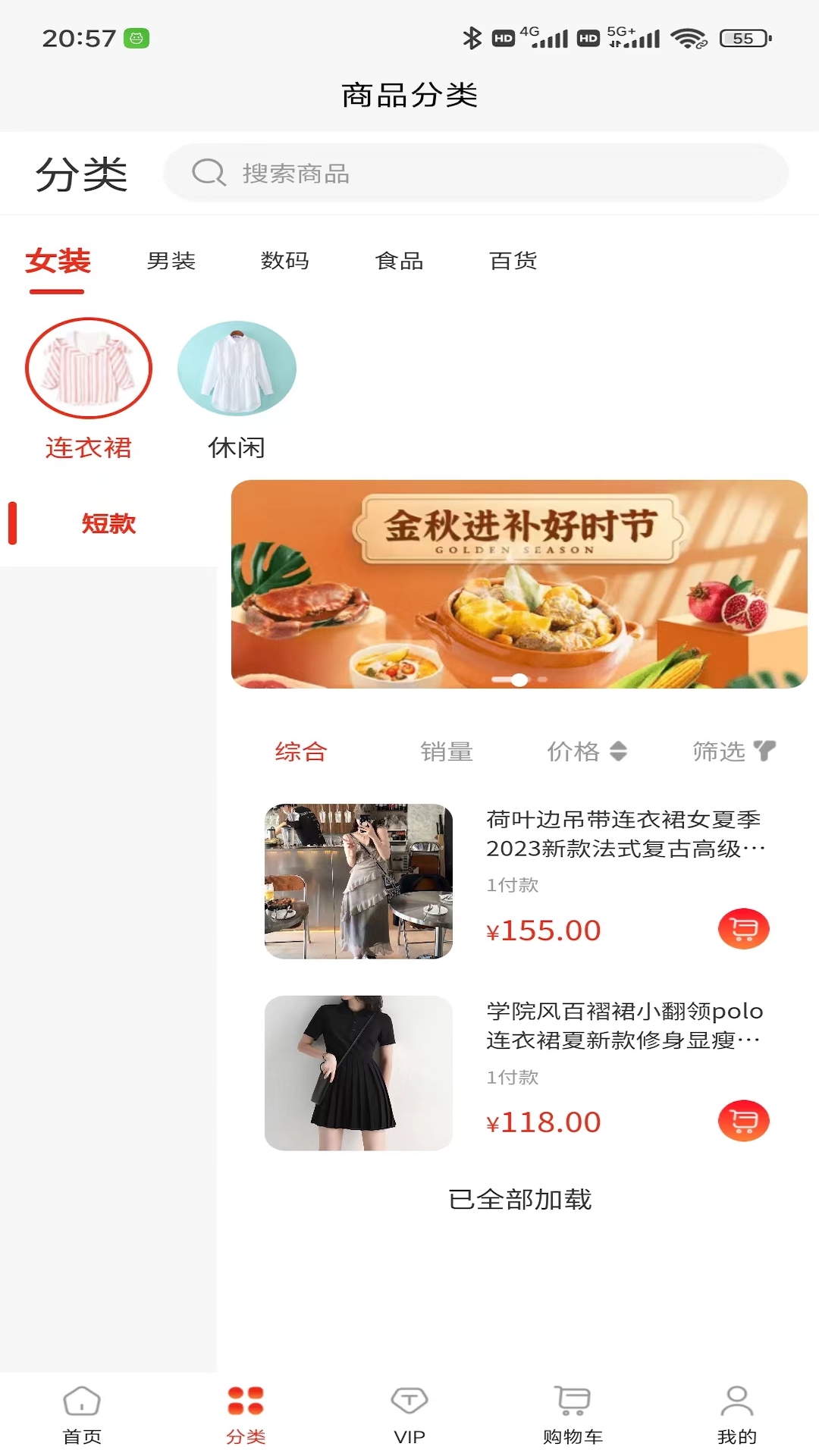Add the ¥118.00 dress to cart
Image resolution: width=819 pixels, height=1456 pixels.
point(743,1121)
